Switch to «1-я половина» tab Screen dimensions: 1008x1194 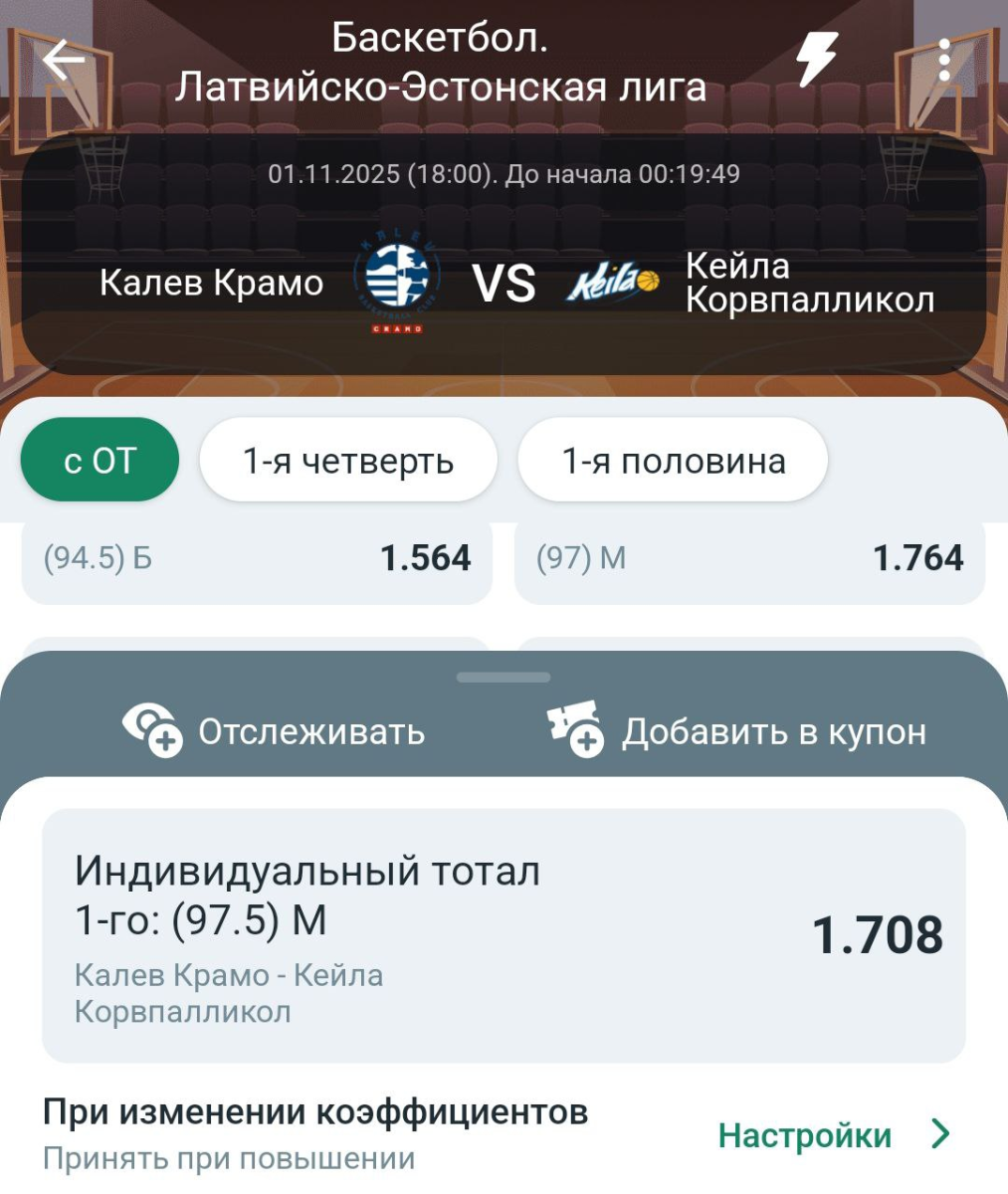tap(673, 461)
